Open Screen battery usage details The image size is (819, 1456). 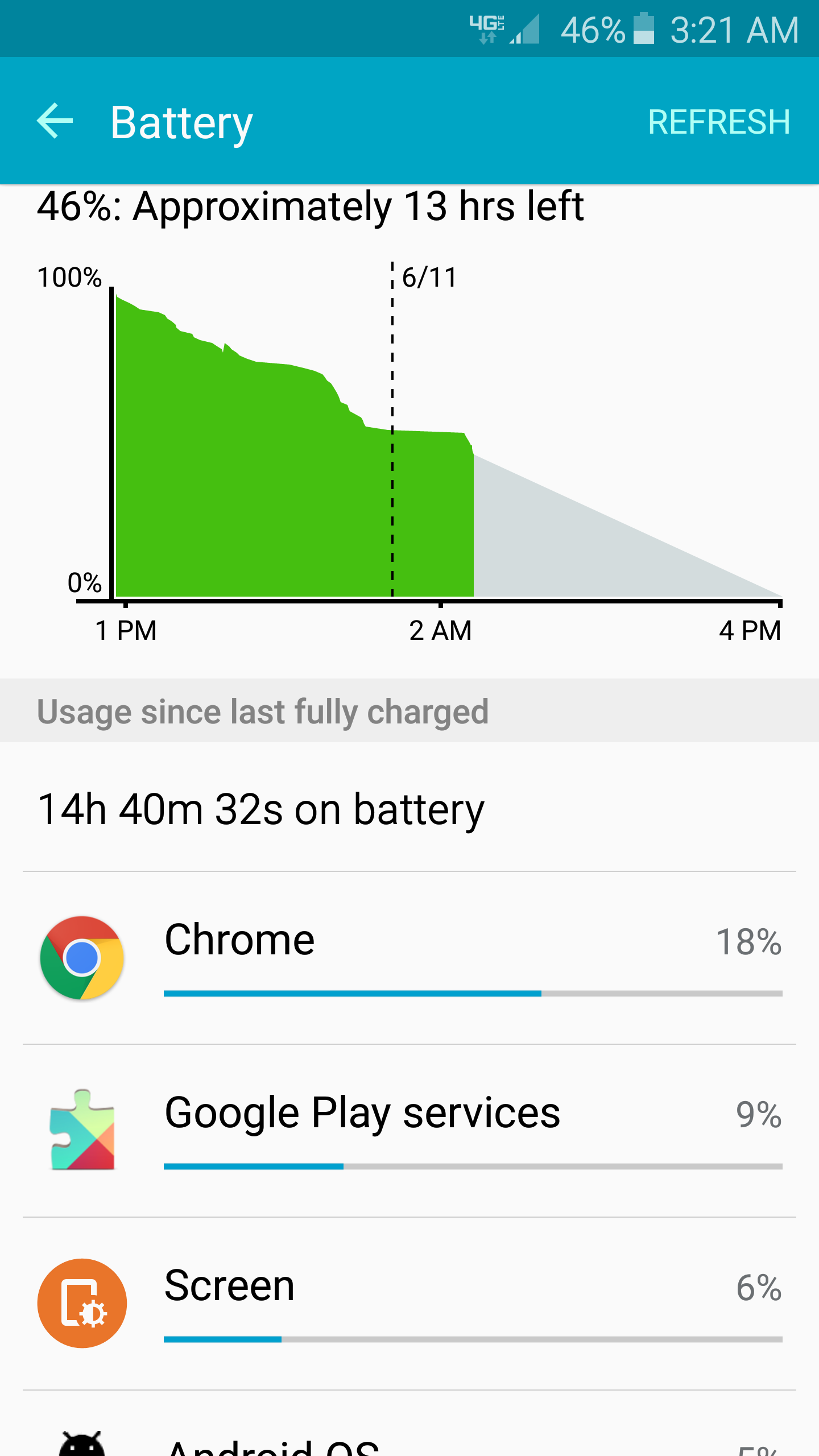coord(409,1304)
